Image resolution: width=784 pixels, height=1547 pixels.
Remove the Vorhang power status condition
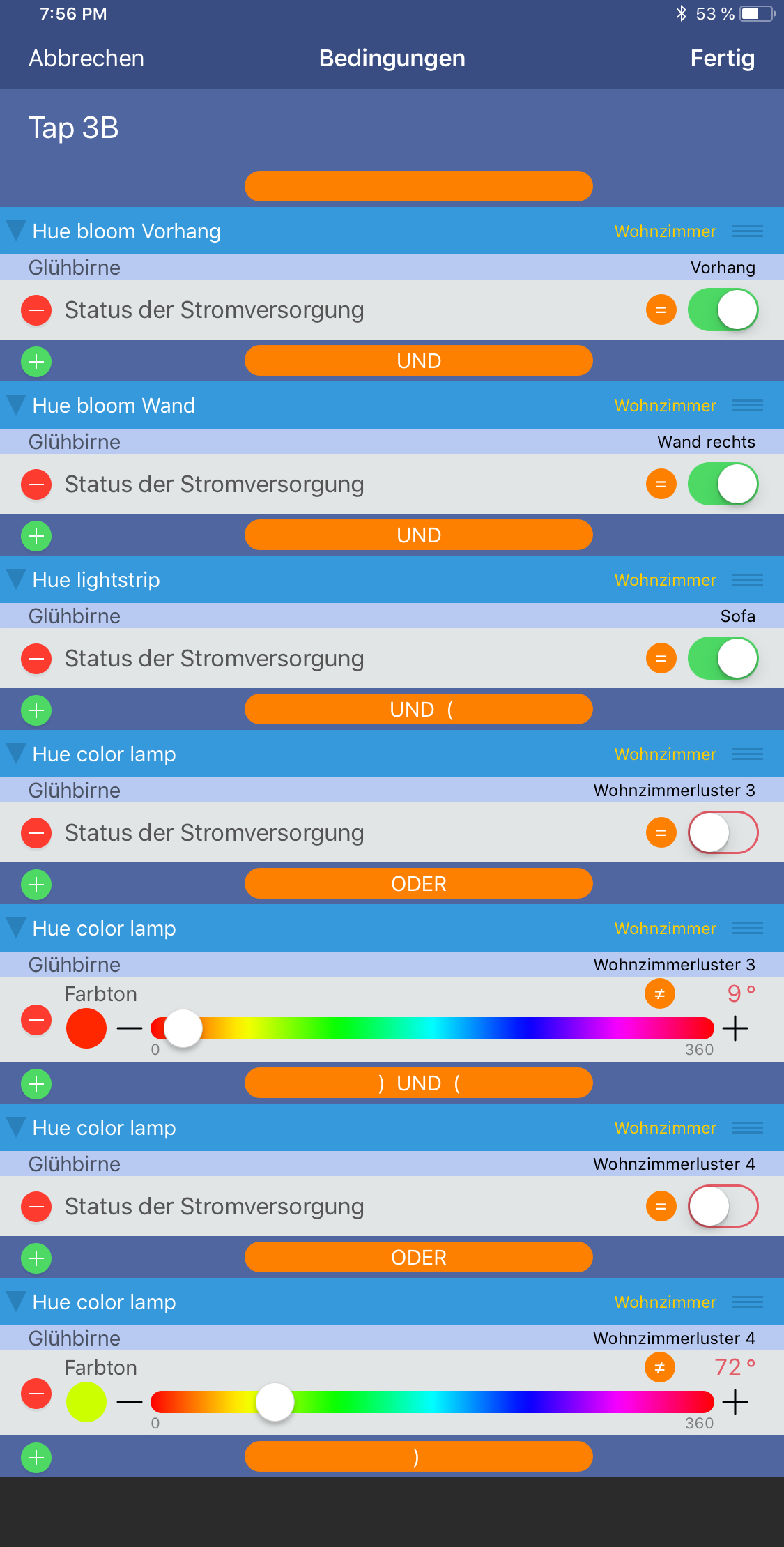36,310
